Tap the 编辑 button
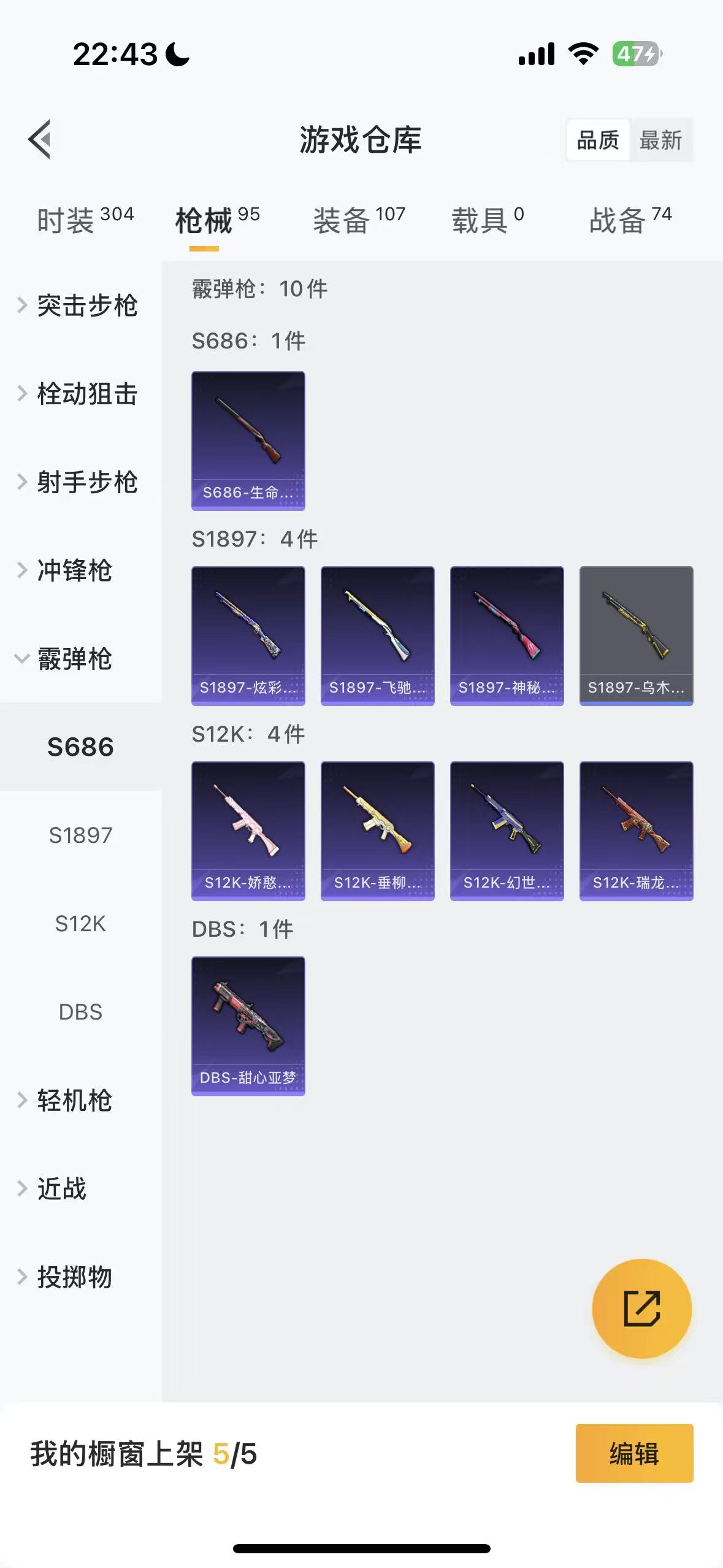This screenshot has width=723, height=1568. (x=634, y=1453)
